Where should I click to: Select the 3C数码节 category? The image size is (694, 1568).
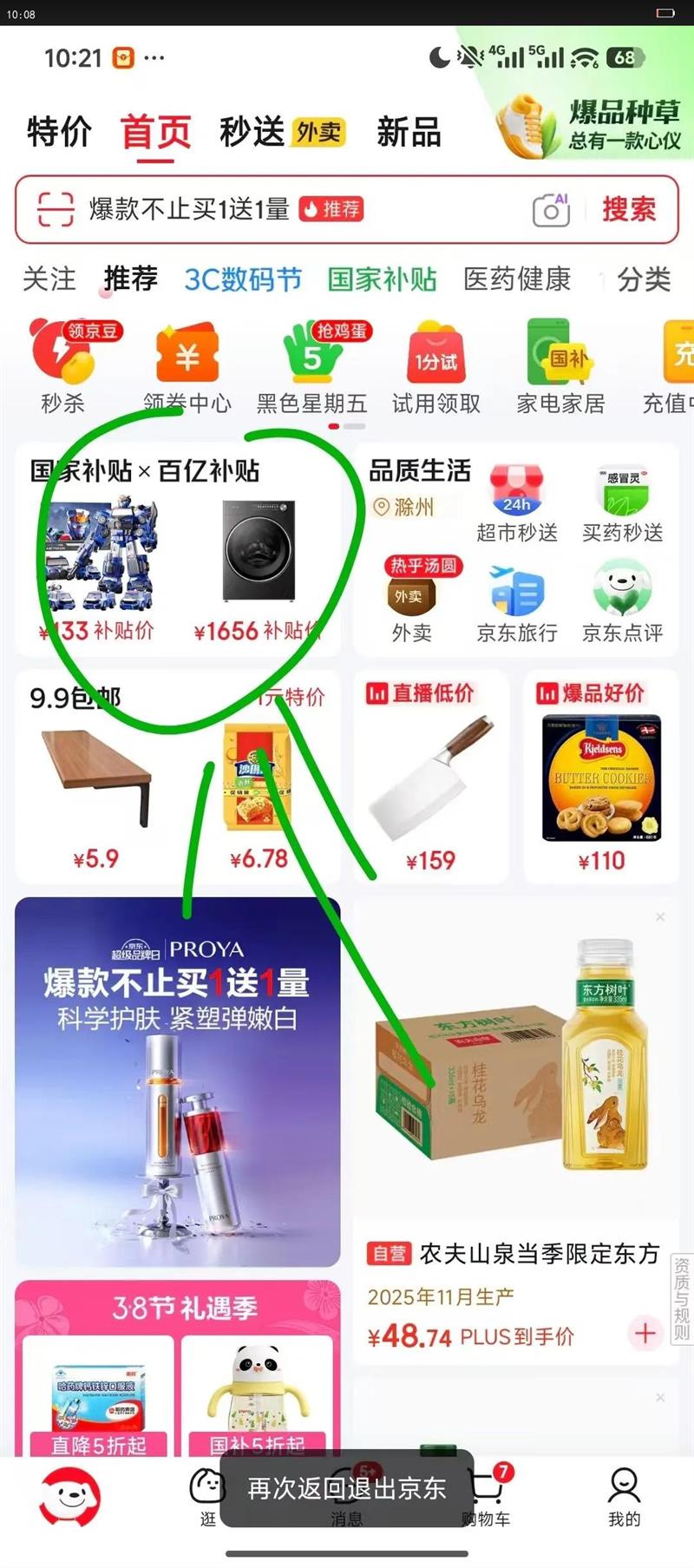pyautogui.click(x=243, y=279)
